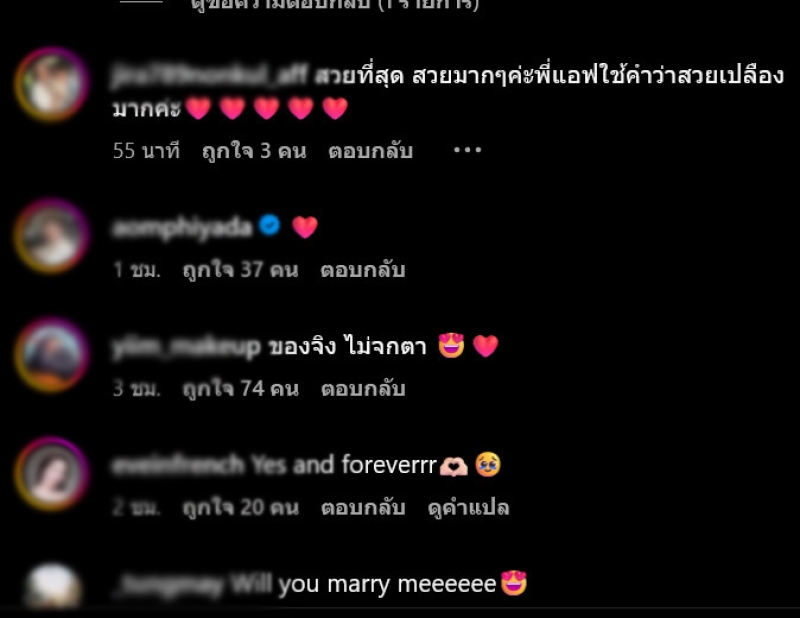Open likes list ถูกใจ 20 คน

click(x=240, y=508)
